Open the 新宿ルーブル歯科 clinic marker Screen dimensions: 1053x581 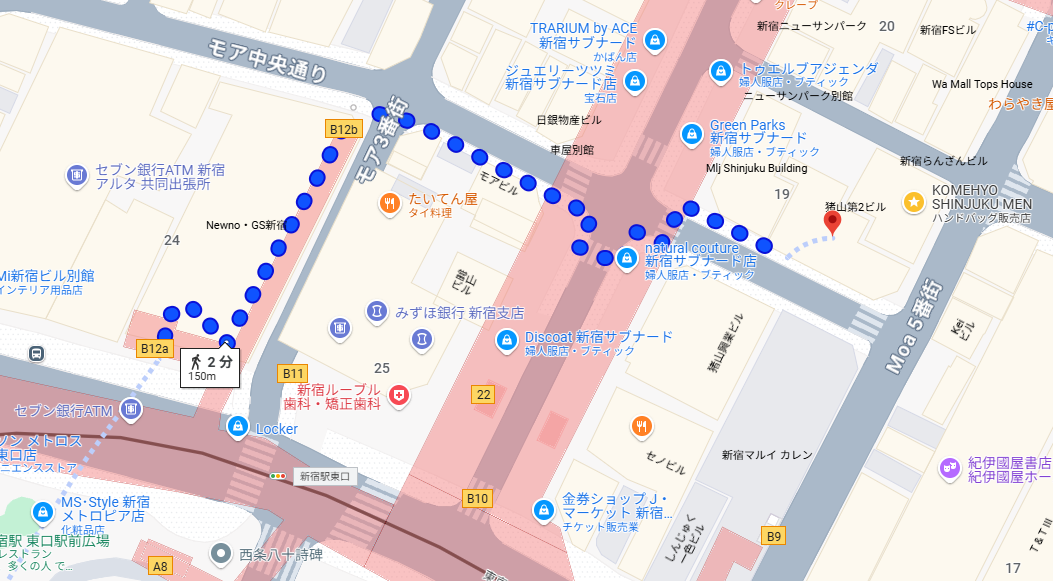(x=401, y=396)
